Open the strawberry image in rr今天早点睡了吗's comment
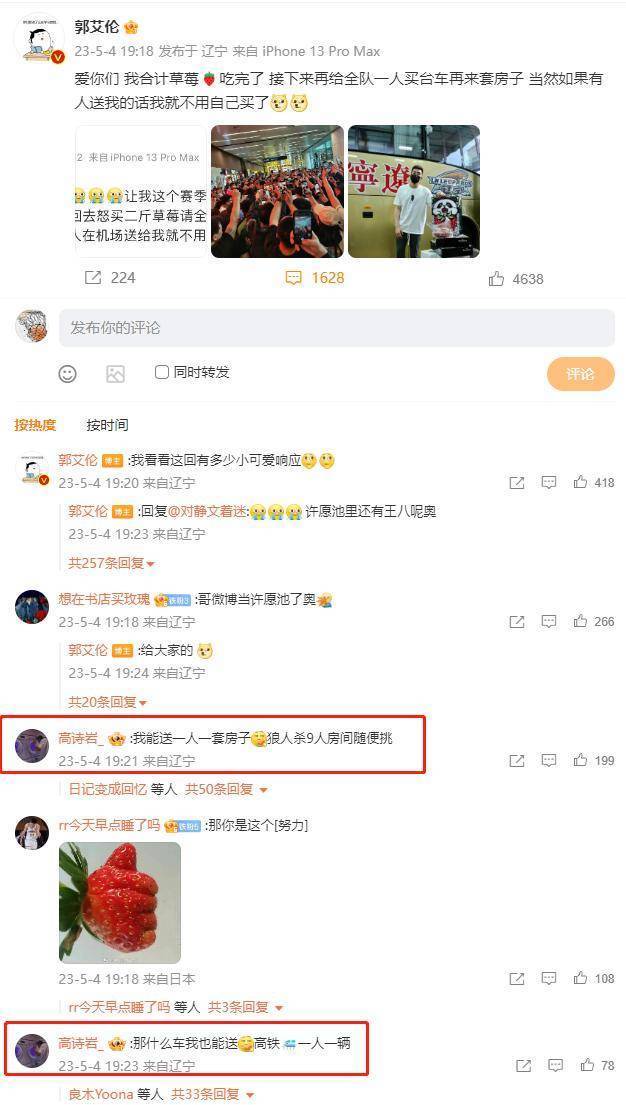This screenshot has width=626, height=1105. (x=120, y=902)
